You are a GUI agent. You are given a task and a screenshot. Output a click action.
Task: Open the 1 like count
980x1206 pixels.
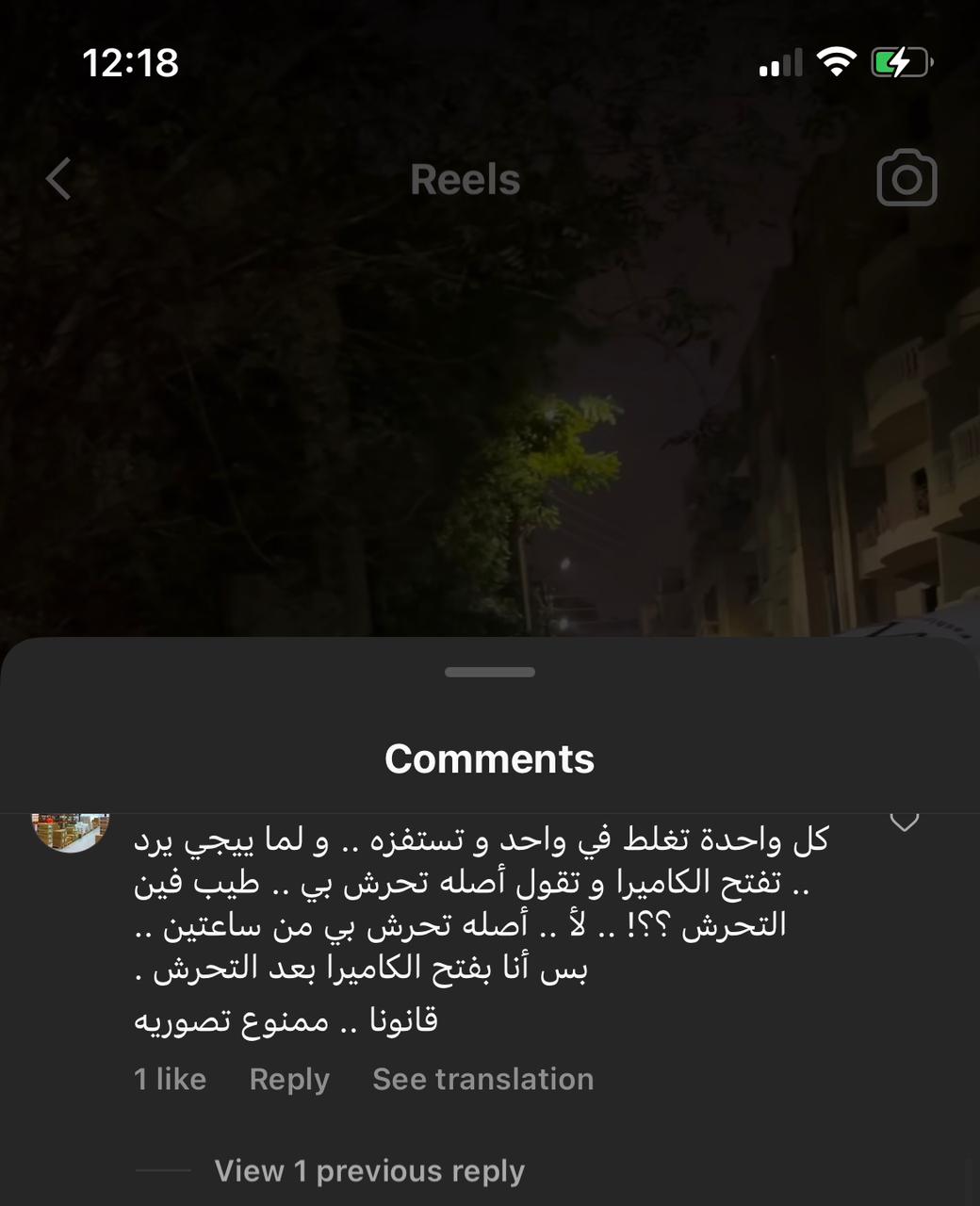(170, 1079)
